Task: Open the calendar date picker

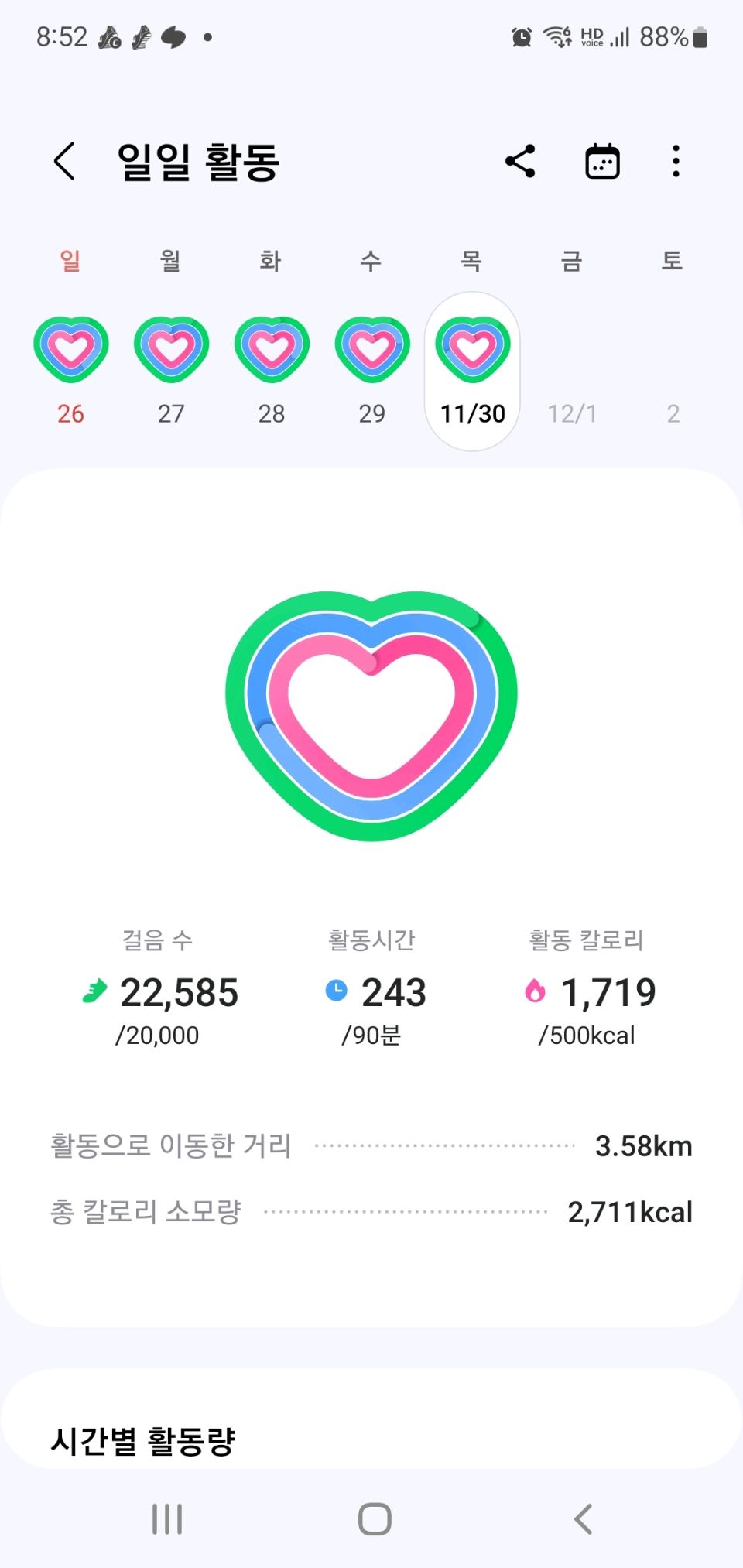Action: (602, 162)
